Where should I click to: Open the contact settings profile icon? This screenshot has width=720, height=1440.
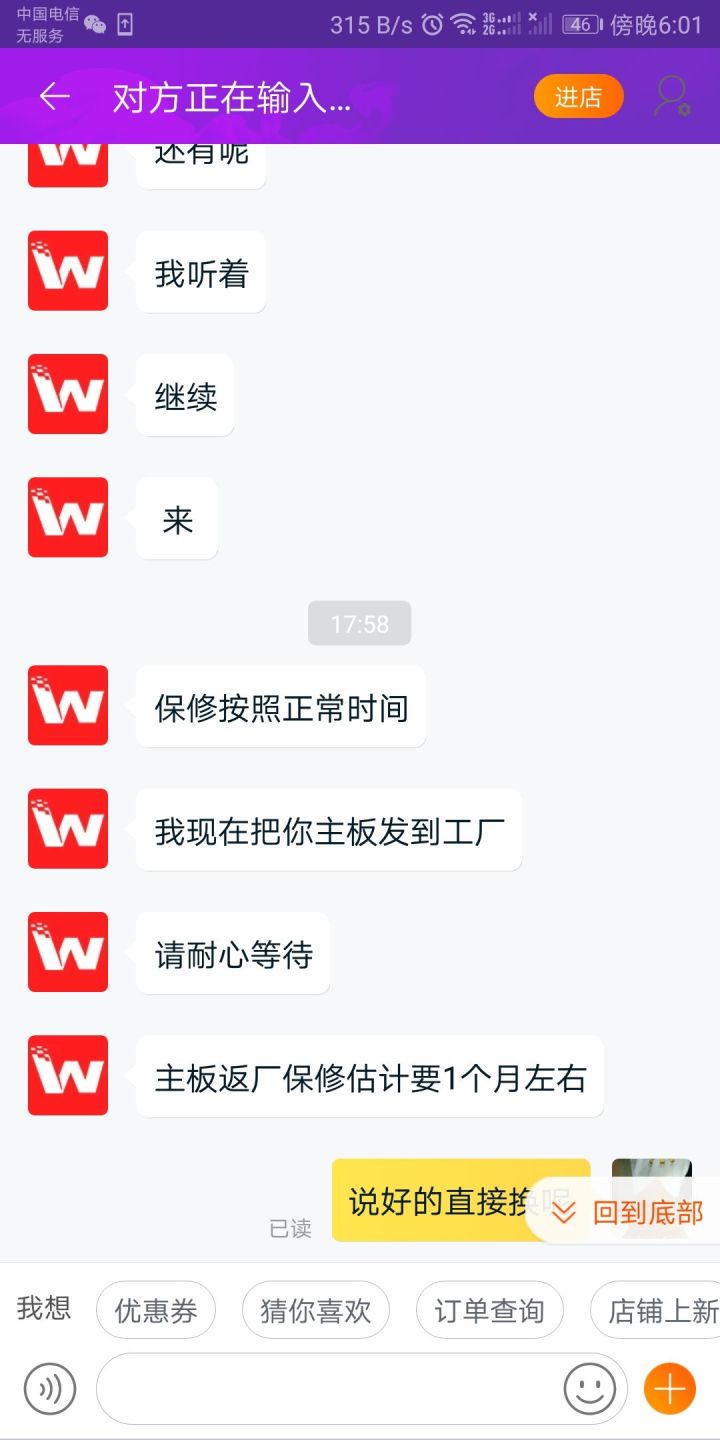[x=672, y=97]
